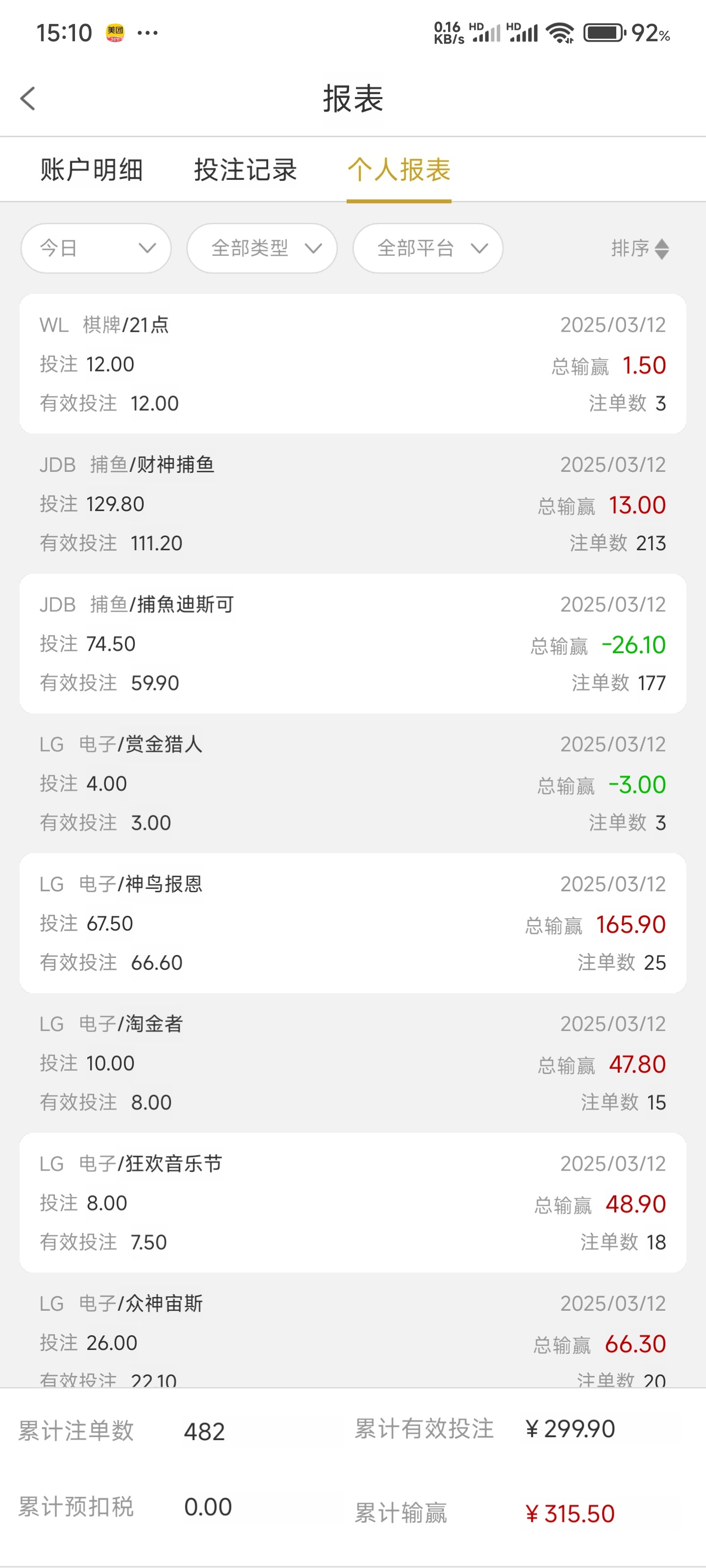Viewport: 706px width, 1568px height.
Task: Switch to the 投注记录 tab
Action: click(x=246, y=170)
